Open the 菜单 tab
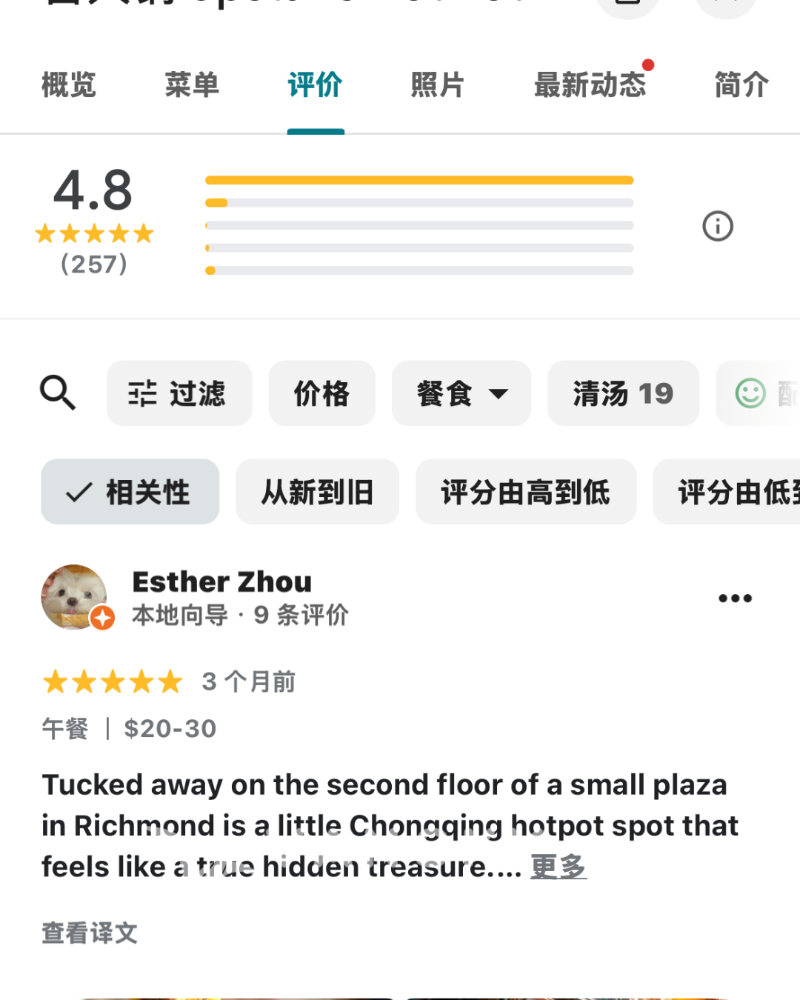The image size is (800, 1000). pyautogui.click(x=192, y=85)
